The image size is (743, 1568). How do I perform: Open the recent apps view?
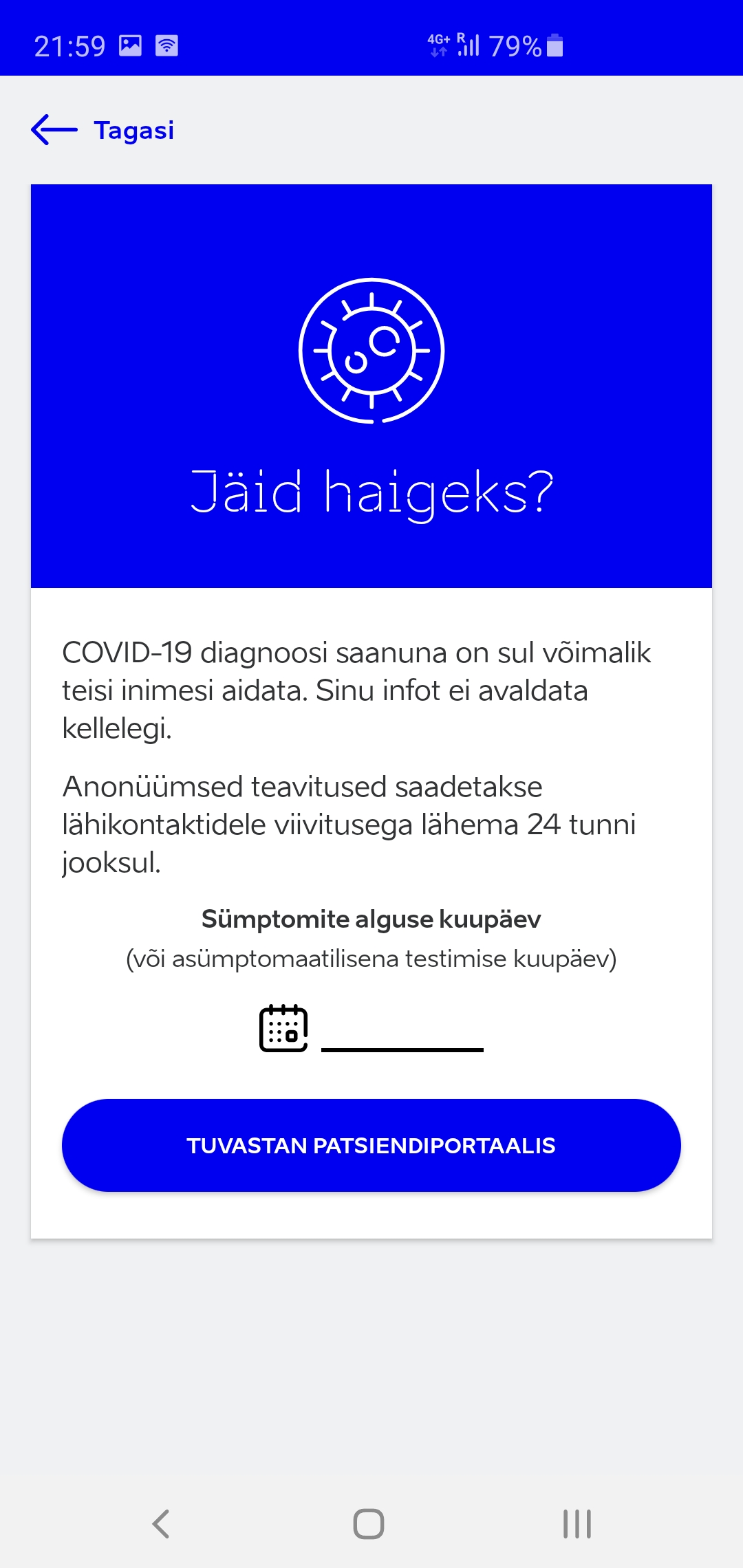[577, 1523]
